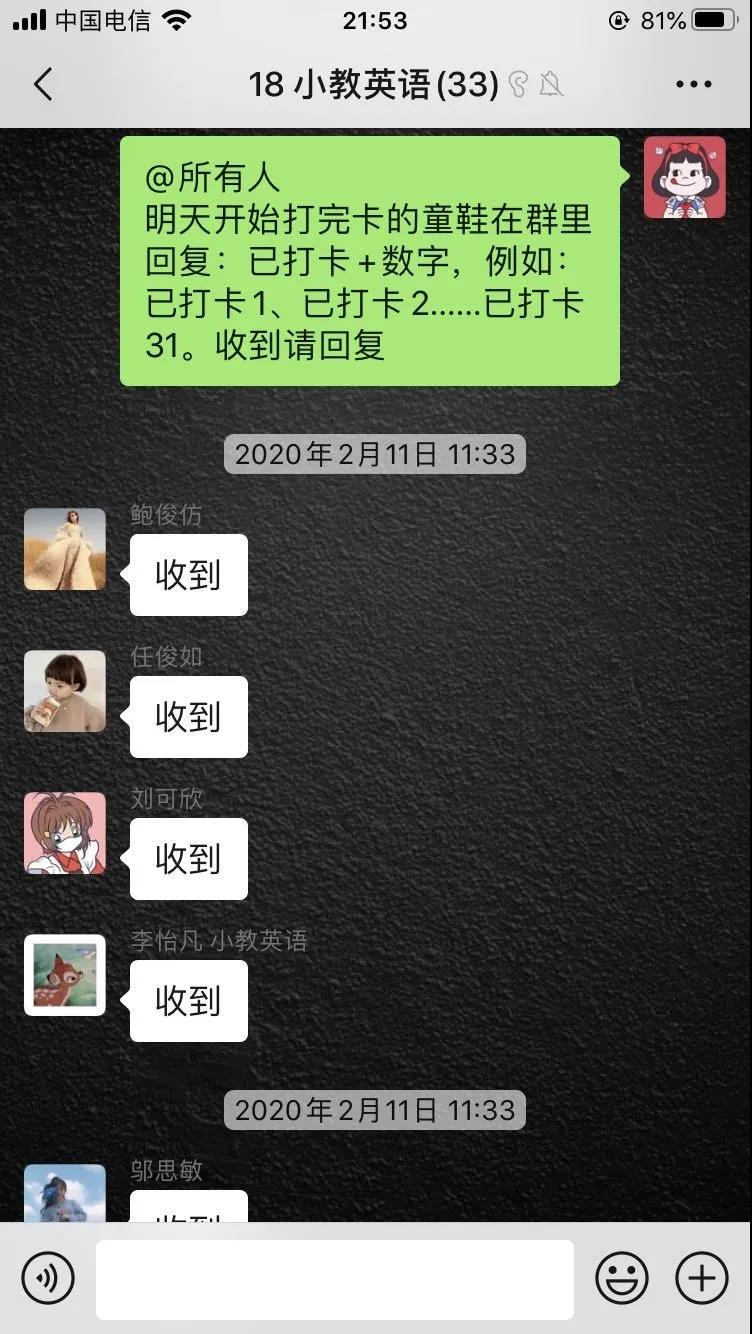Viewport: 752px width, 1334px height.
Task: Switch to voice message input
Action: click(x=48, y=1278)
